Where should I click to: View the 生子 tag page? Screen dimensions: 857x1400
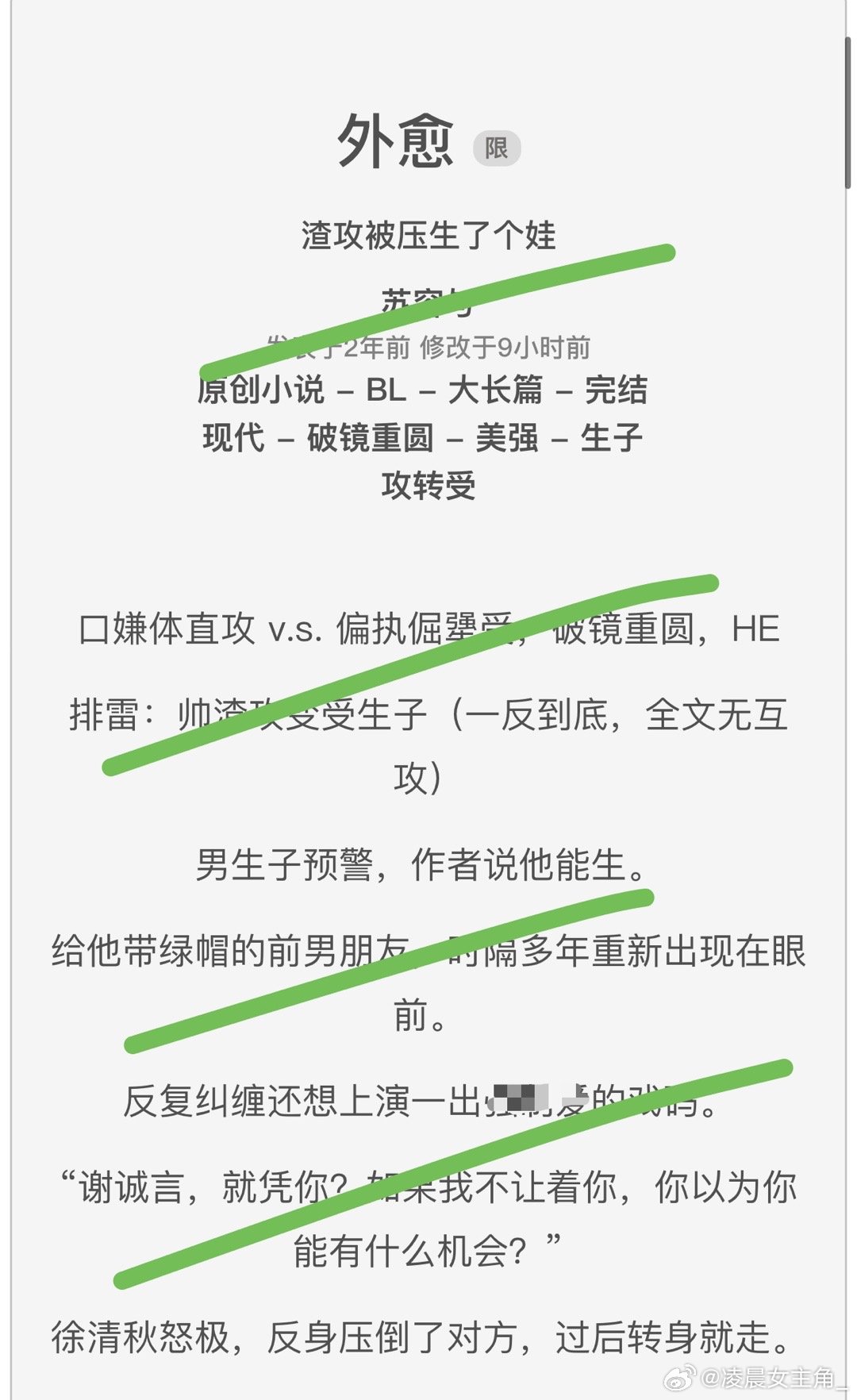coord(611,437)
